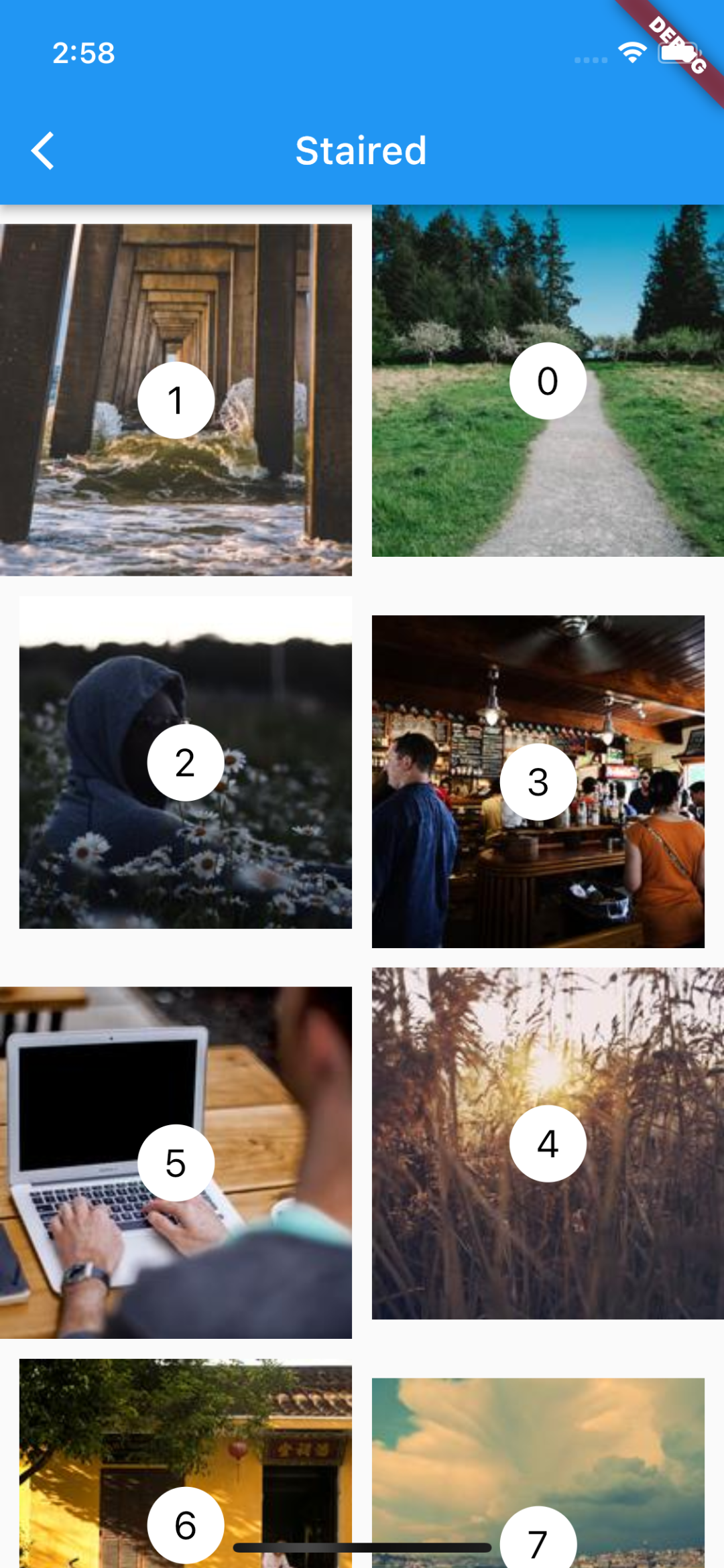
Task: Select the yellow house tile numbered 6
Action: pyautogui.click(x=186, y=1463)
